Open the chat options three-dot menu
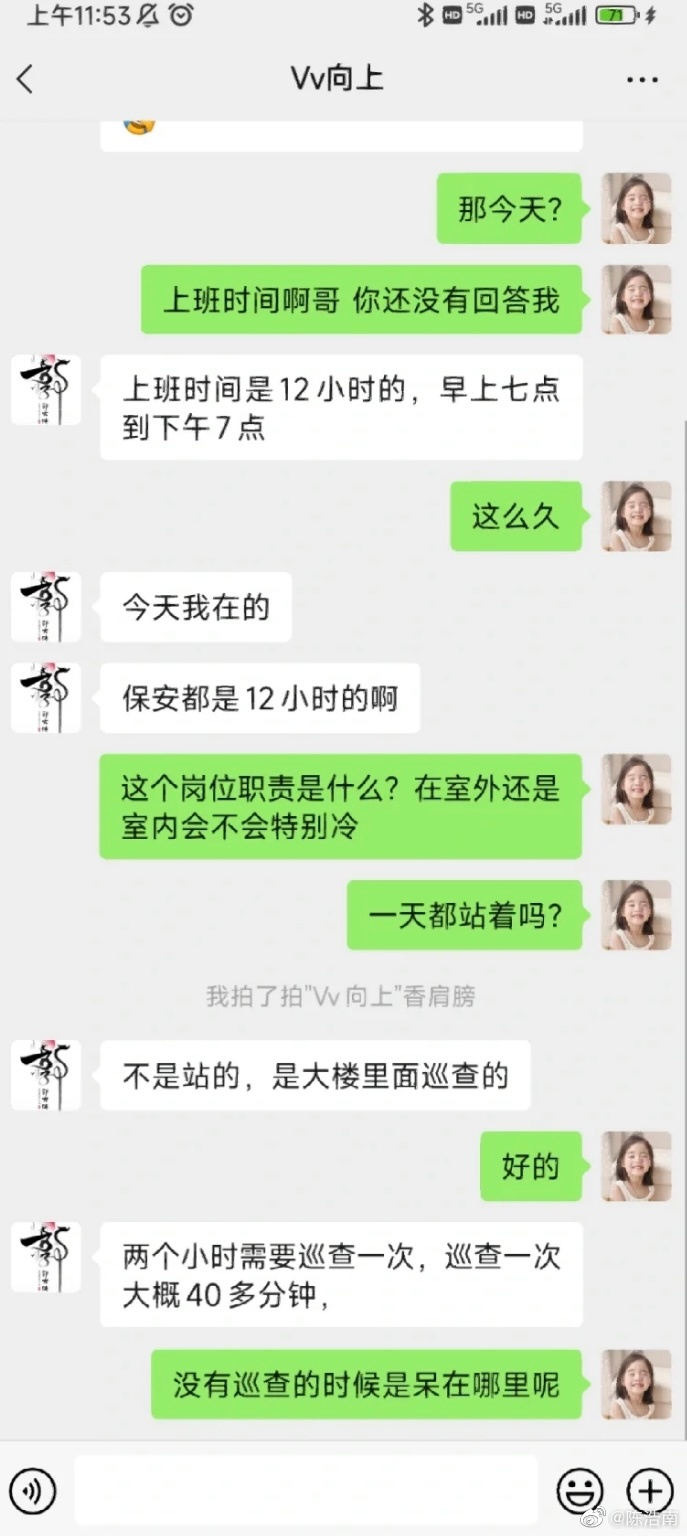 (641, 80)
